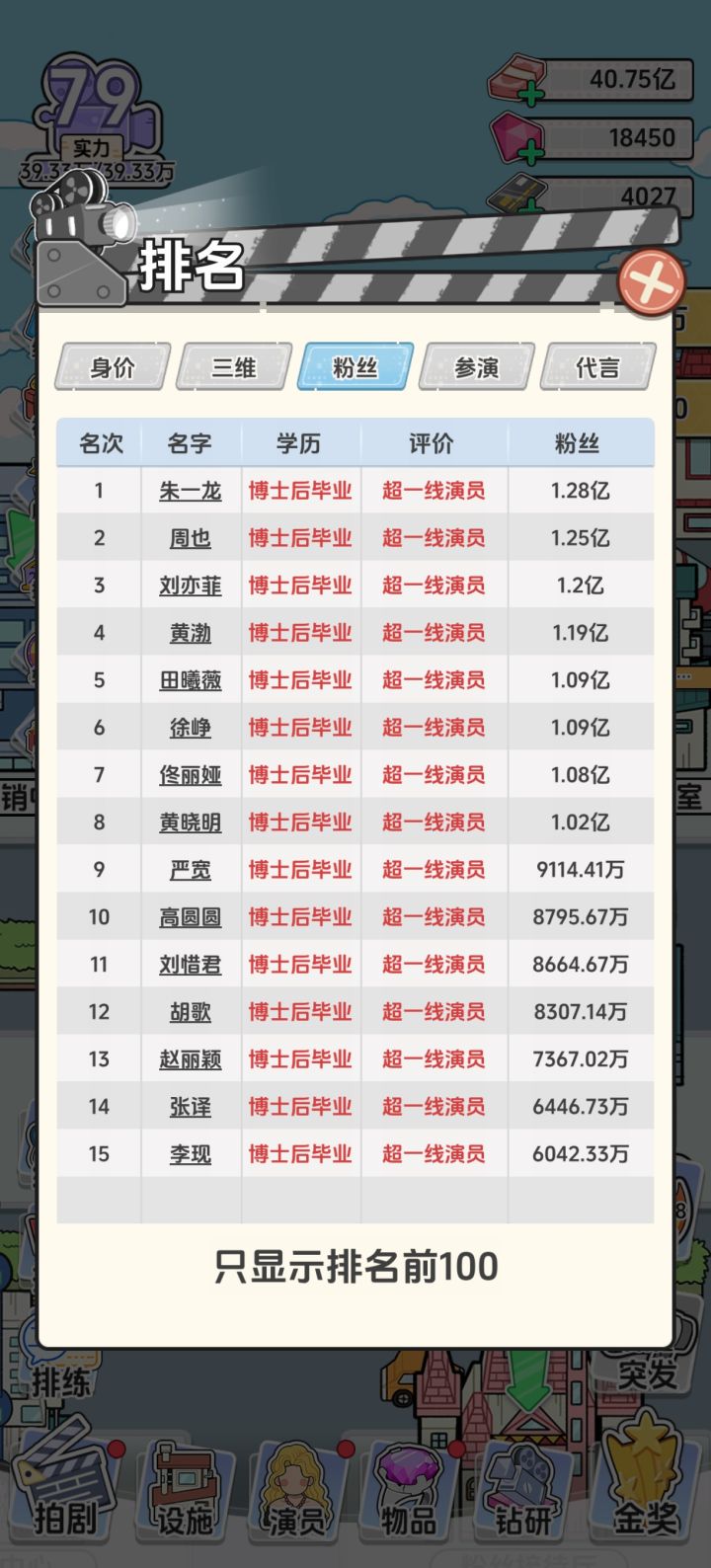
Task: Open the 物品 items icon
Action: (x=407, y=1491)
